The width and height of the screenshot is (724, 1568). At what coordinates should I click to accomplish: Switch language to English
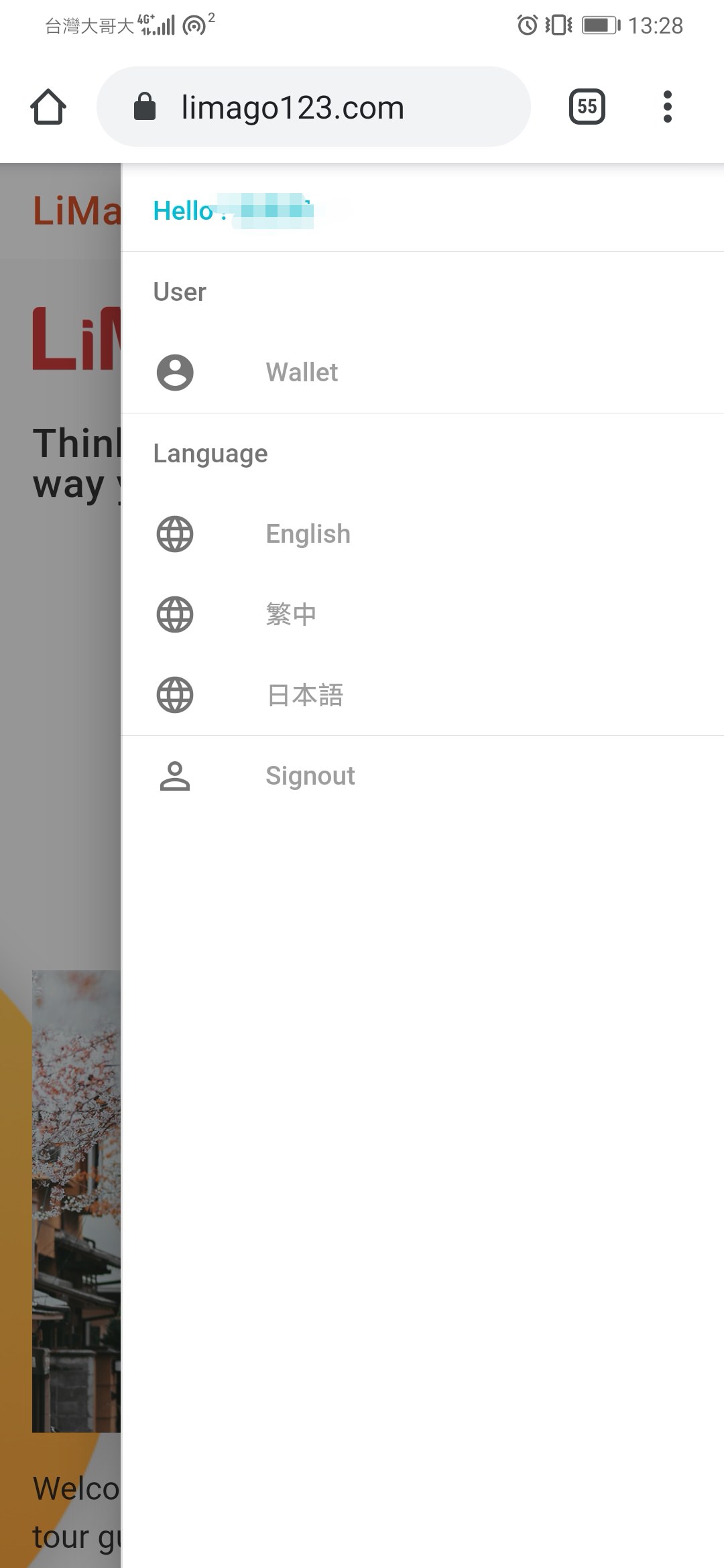(422, 534)
